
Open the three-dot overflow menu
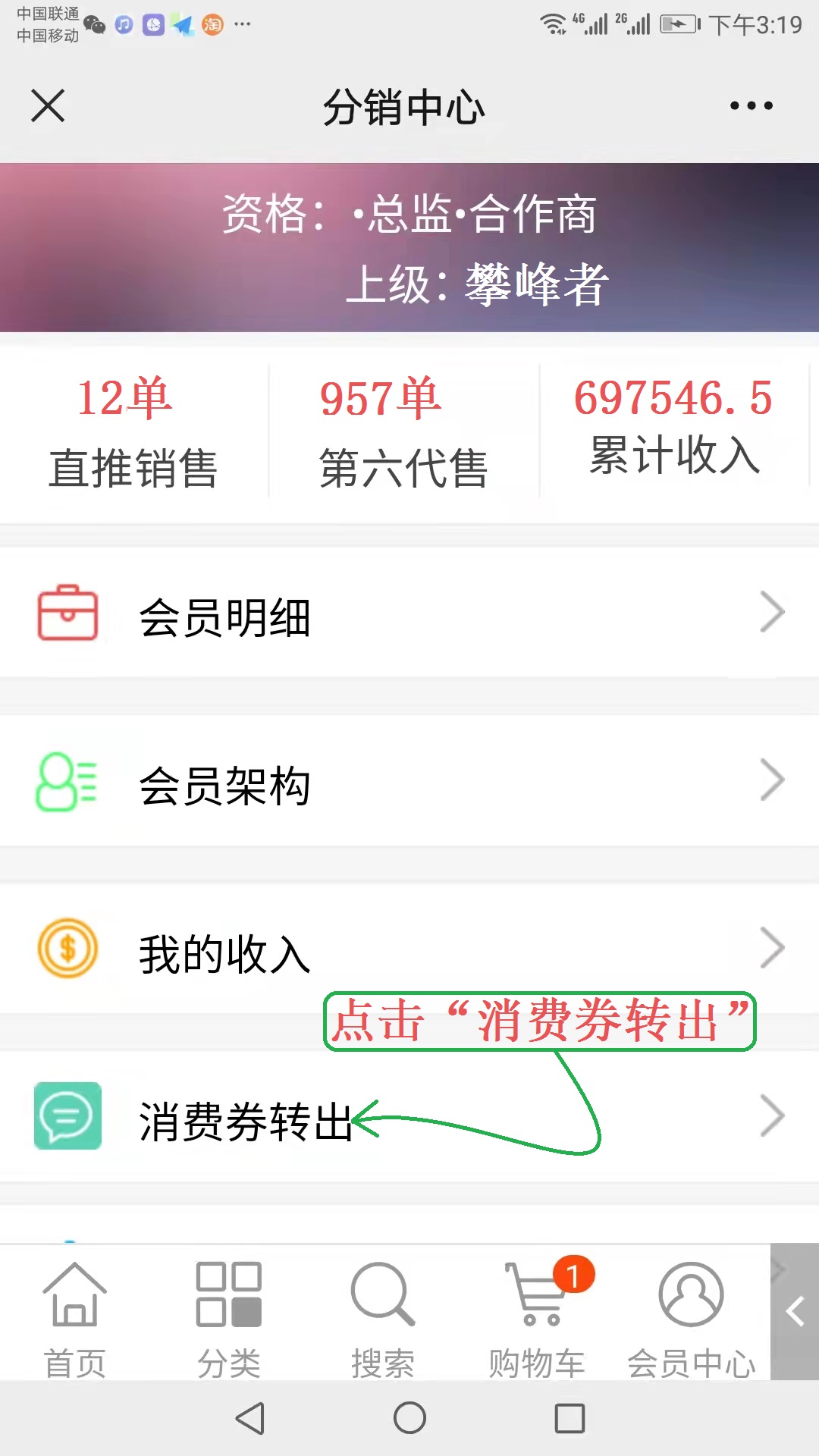[x=751, y=105]
